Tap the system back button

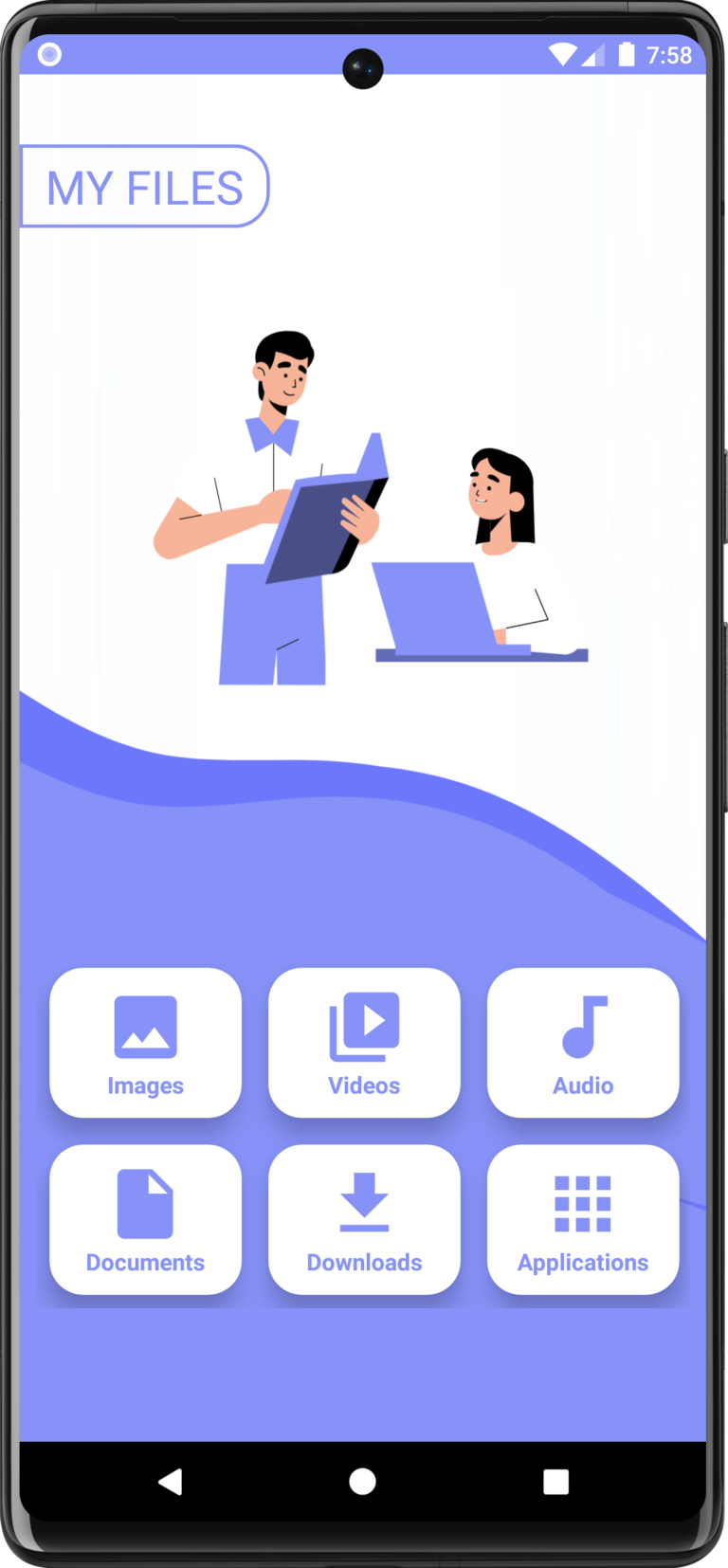(171, 1482)
